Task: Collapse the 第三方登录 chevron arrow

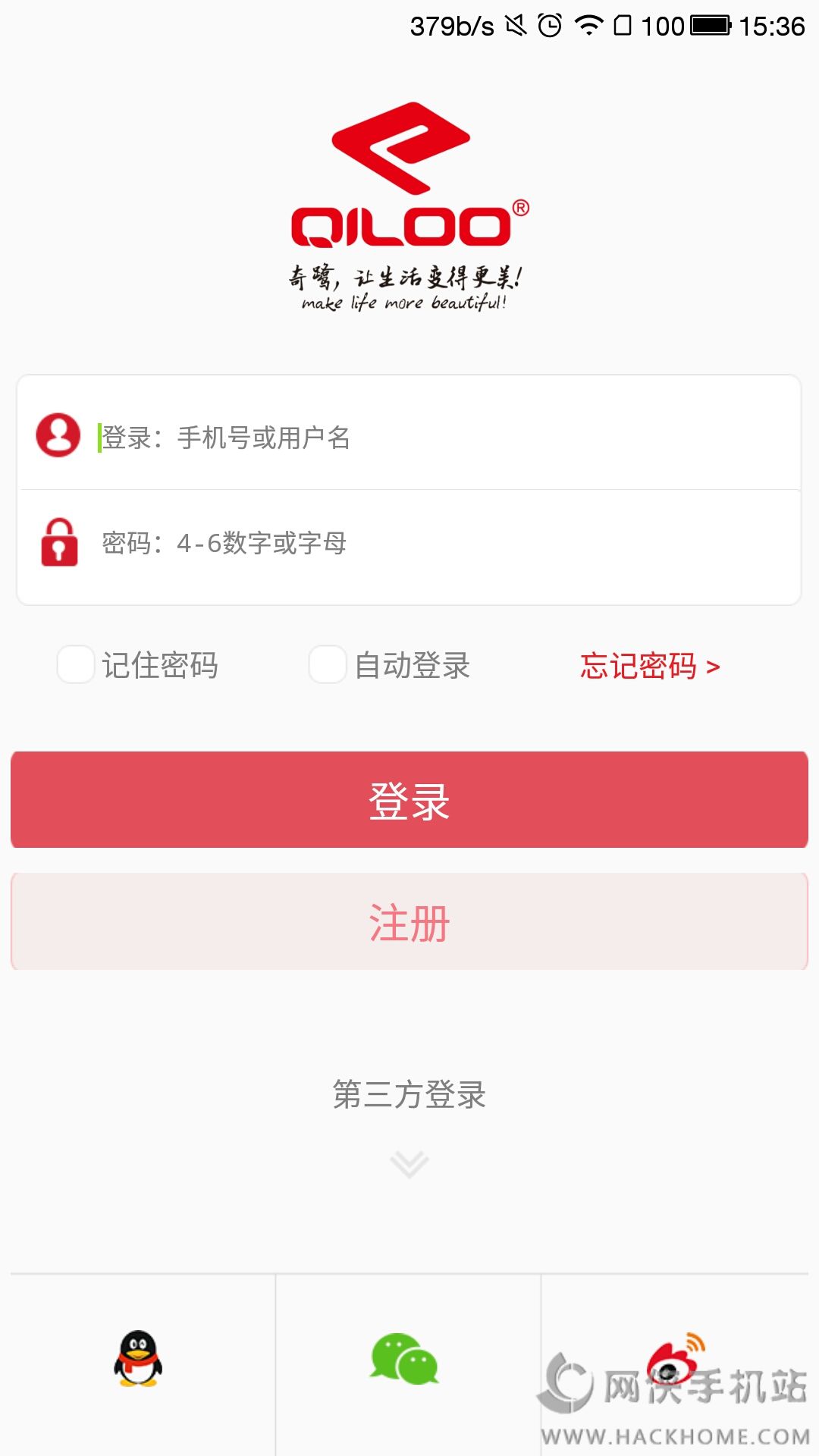Action: coord(409,1165)
